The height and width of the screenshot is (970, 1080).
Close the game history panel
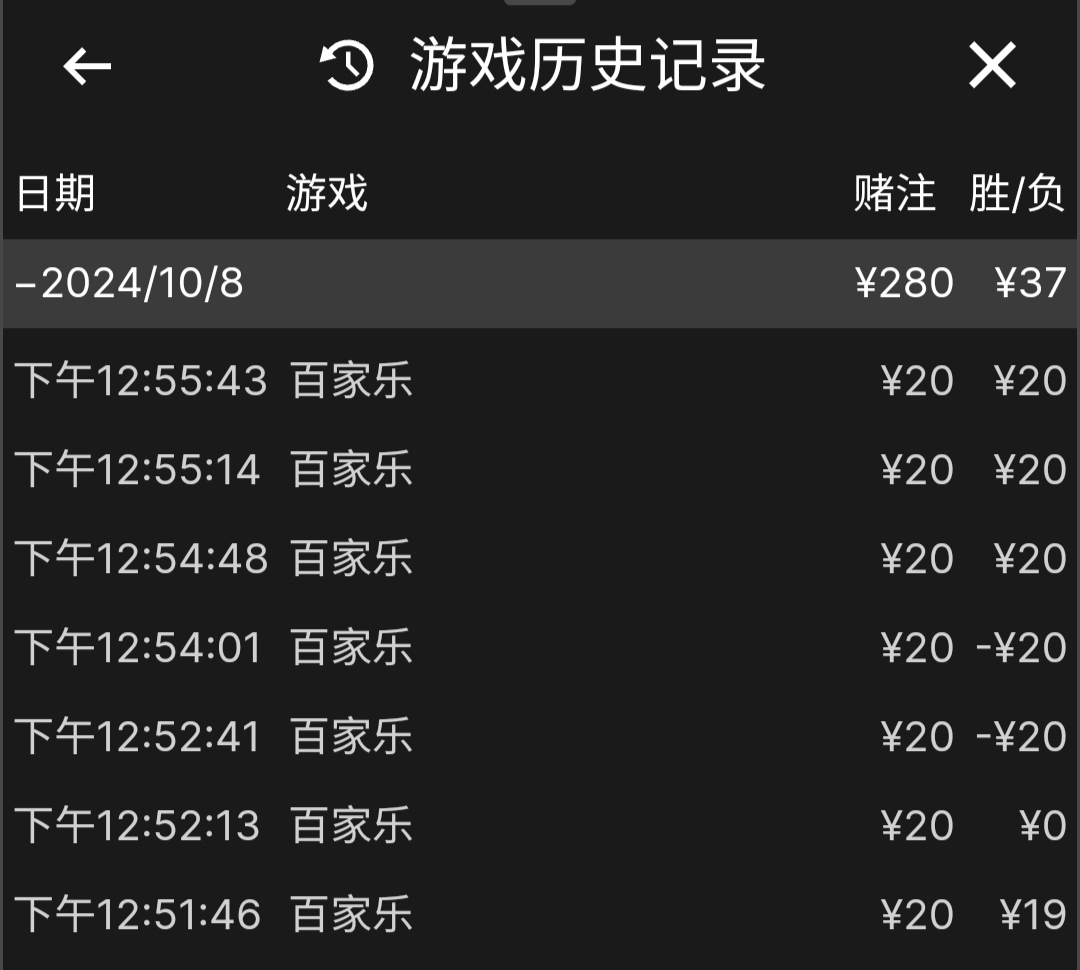[x=991, y=67]
